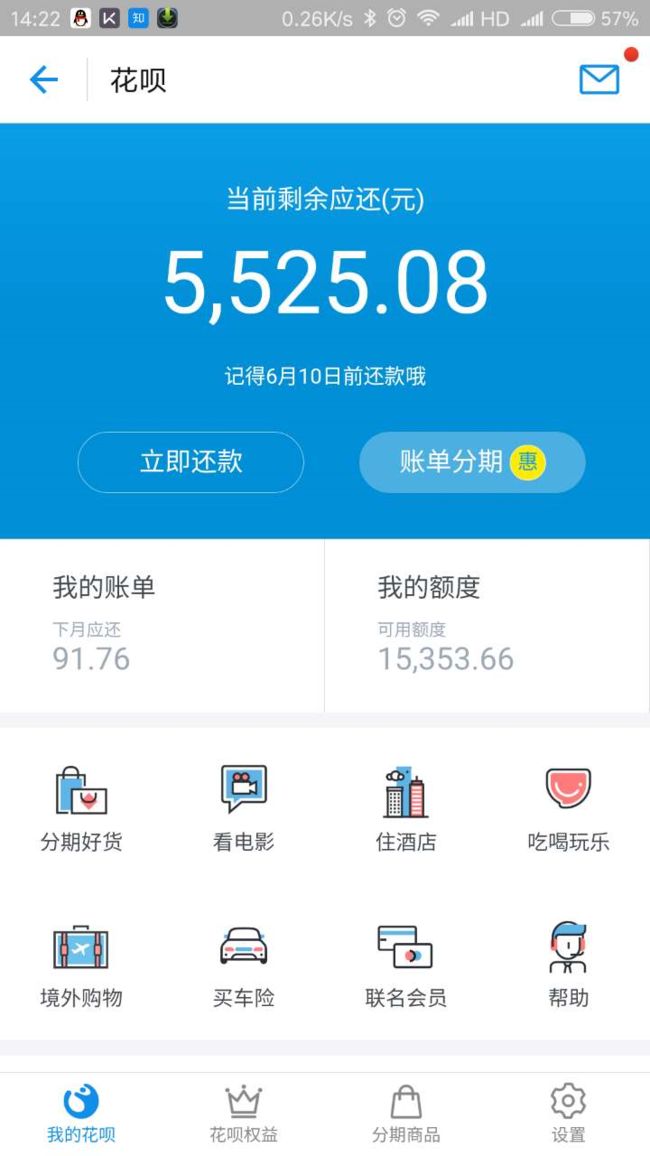650x1156 pixels.
Task: Tap 吃喝玩乐 entertainment entry
Action: point(568,809)
